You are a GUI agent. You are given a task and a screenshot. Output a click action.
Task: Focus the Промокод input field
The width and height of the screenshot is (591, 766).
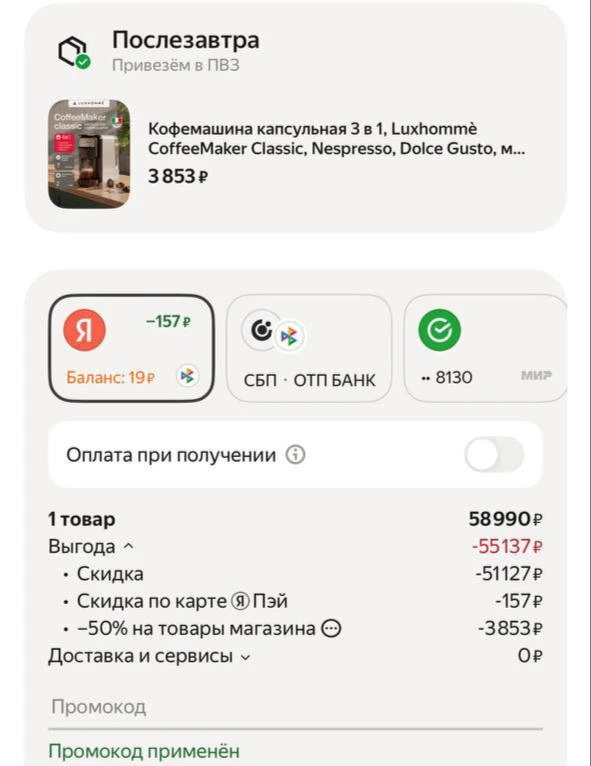(x=296, y=707)
